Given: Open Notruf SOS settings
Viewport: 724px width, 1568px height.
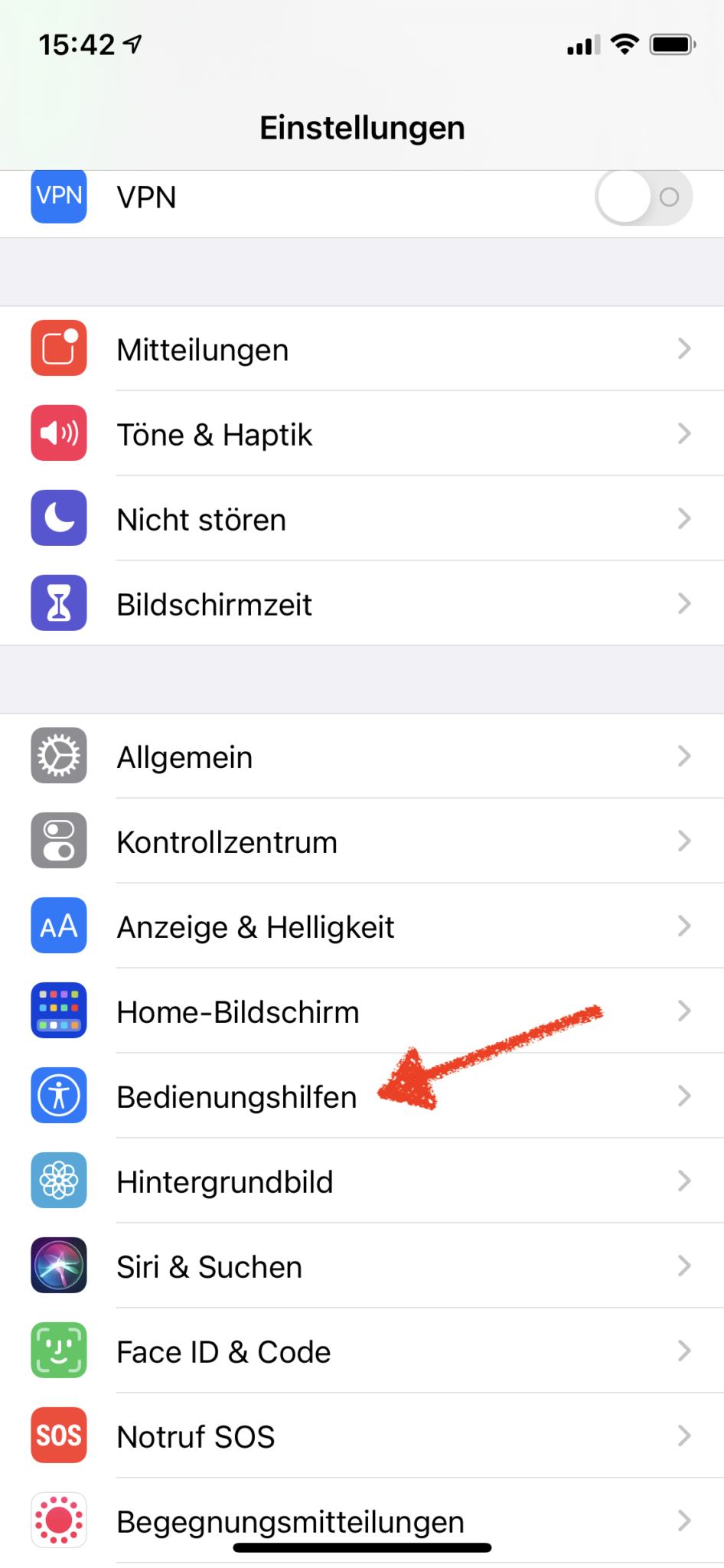Looking at the screenshot, I should pyautogui.click(x=362, y=1436).
